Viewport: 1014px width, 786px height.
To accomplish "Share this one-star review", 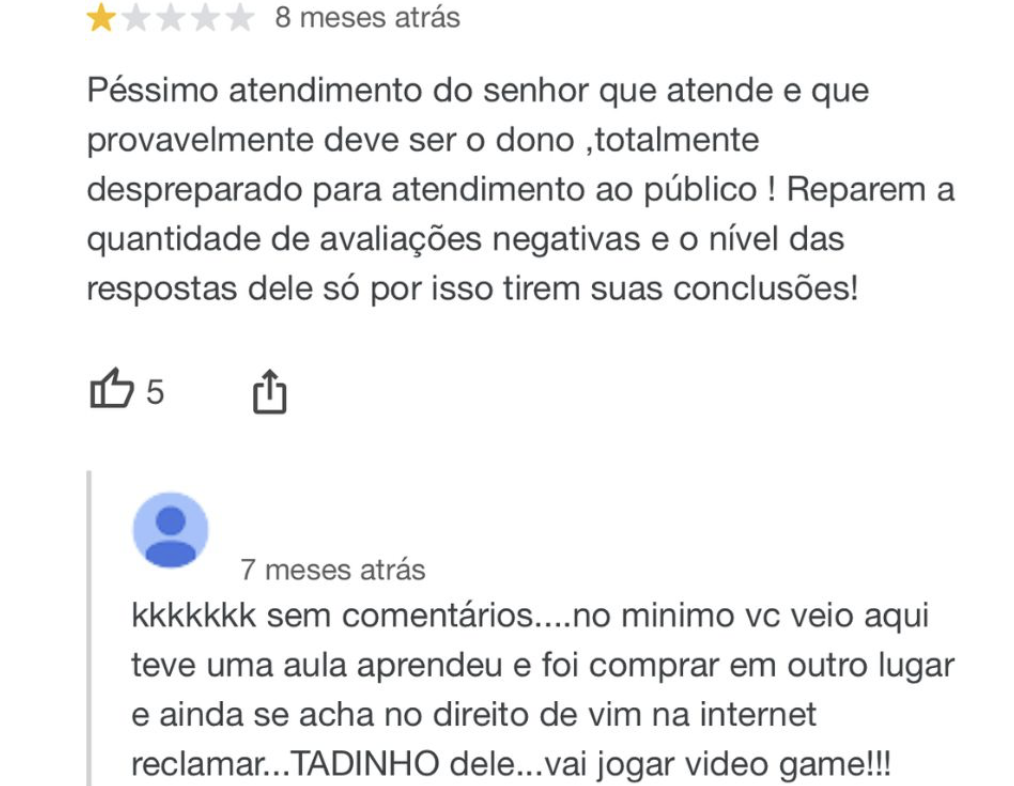I will click(x=268, y=391).
